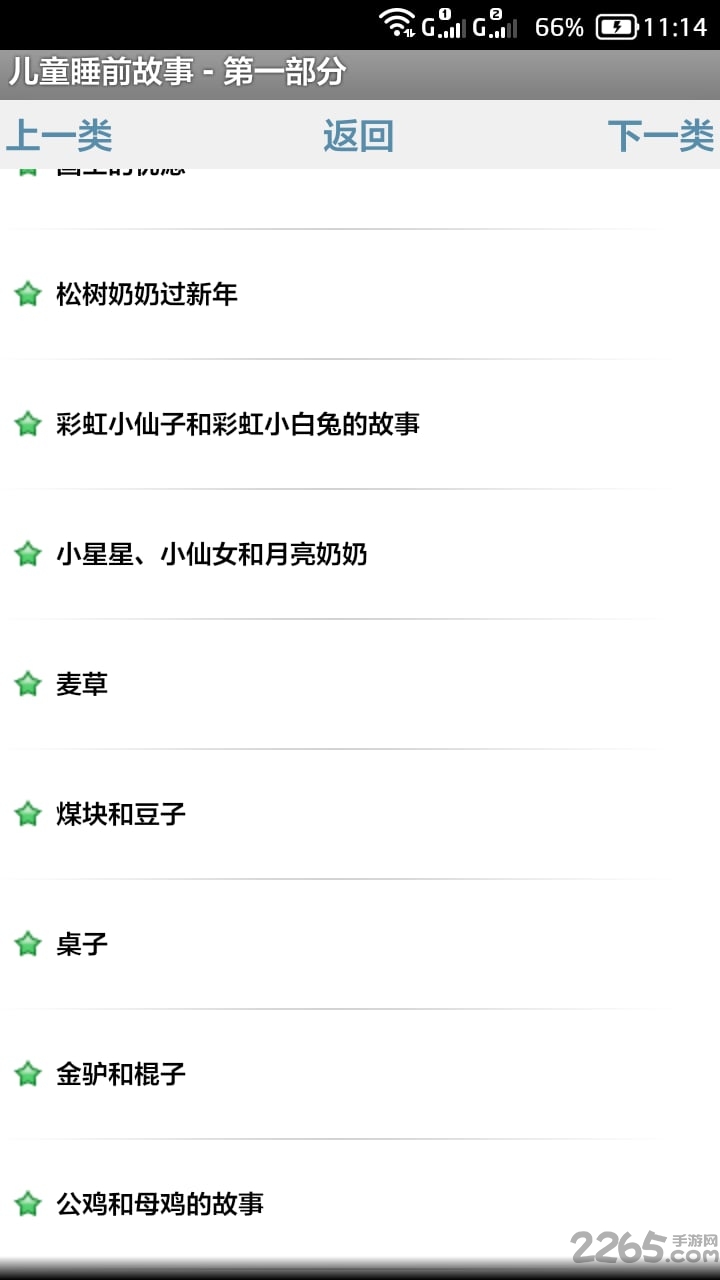Click the star icon beside 煤块和豆子

(x=27, y=814)
